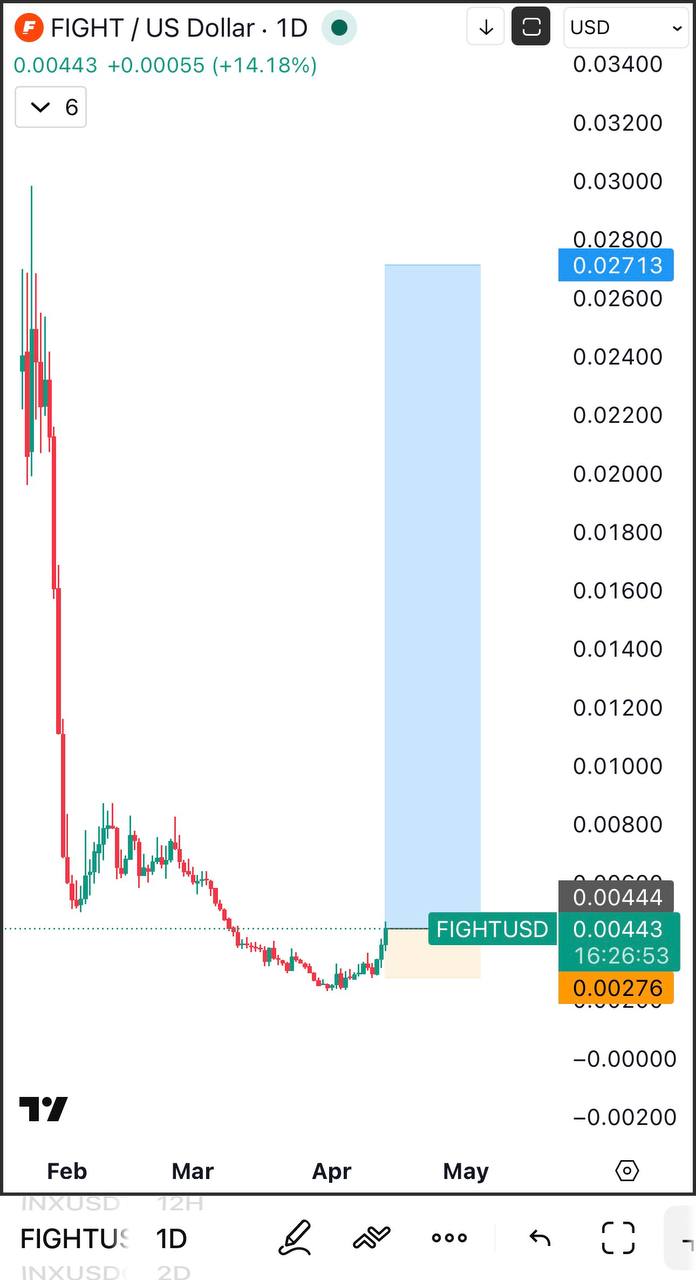Image resolution: width=696 pixels, height=1280 pixels.
Task: Open chart settings gear below the price scale
Action: pos(627,1171)
